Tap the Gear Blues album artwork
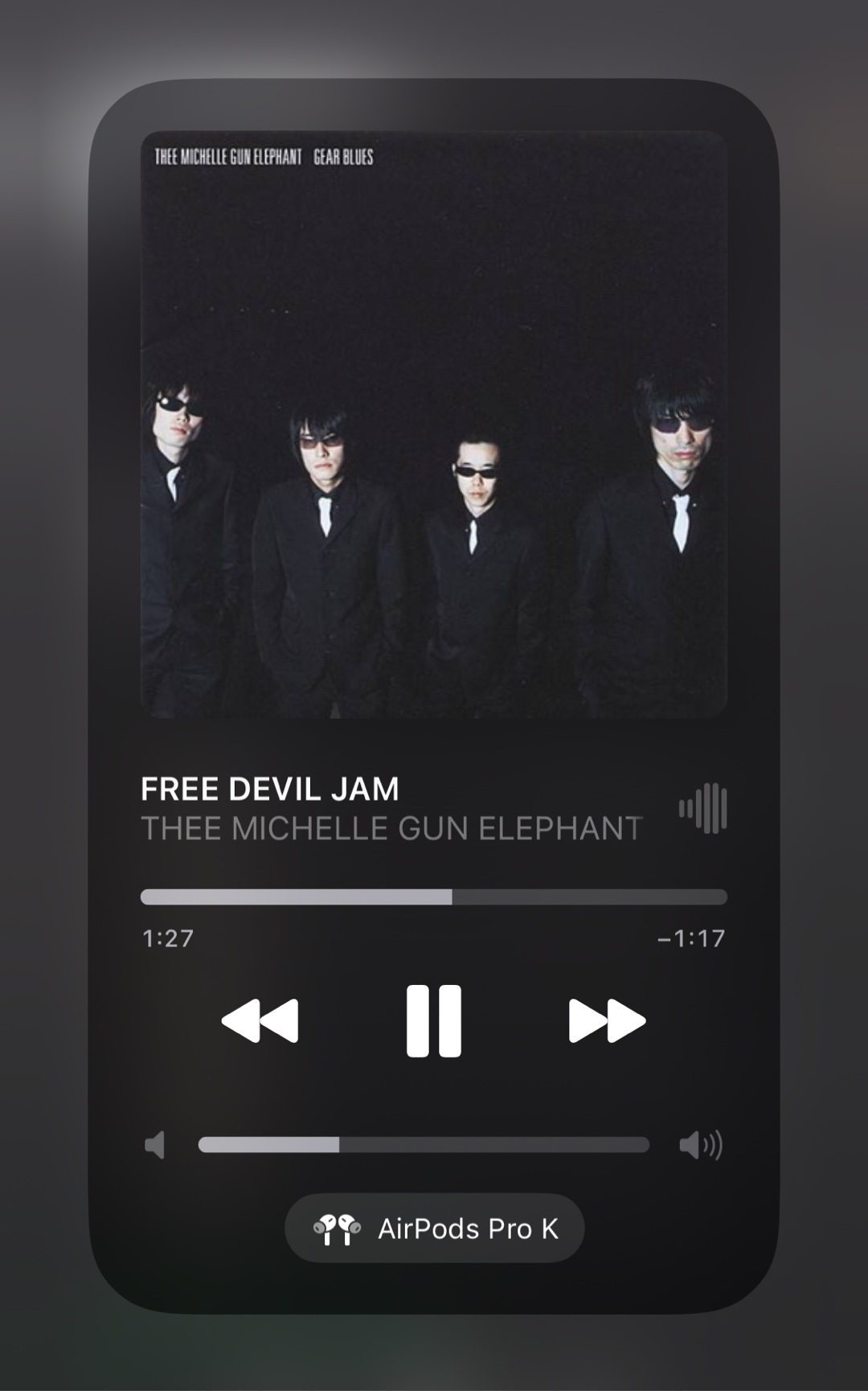 pos(434,425)
